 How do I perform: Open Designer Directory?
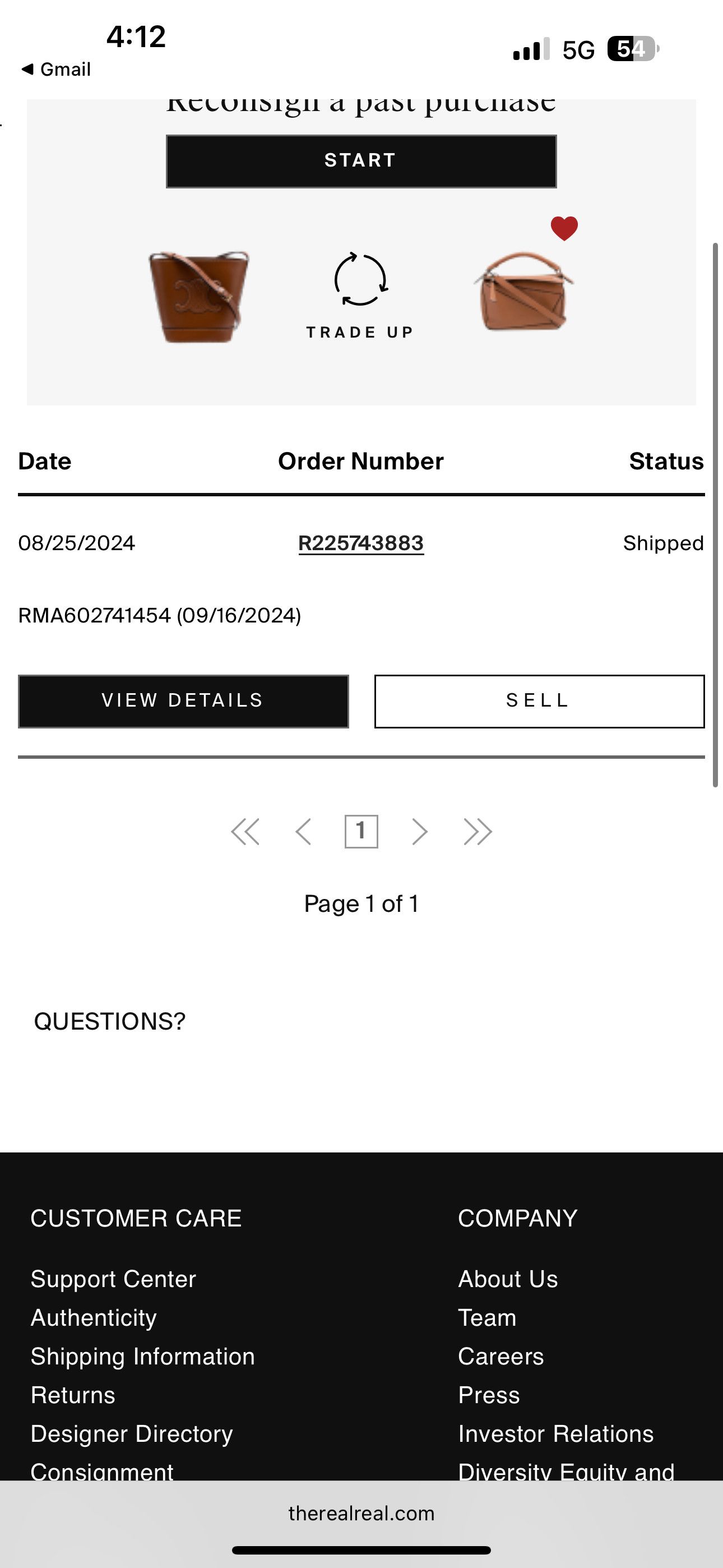click(x=132, y=1433)
